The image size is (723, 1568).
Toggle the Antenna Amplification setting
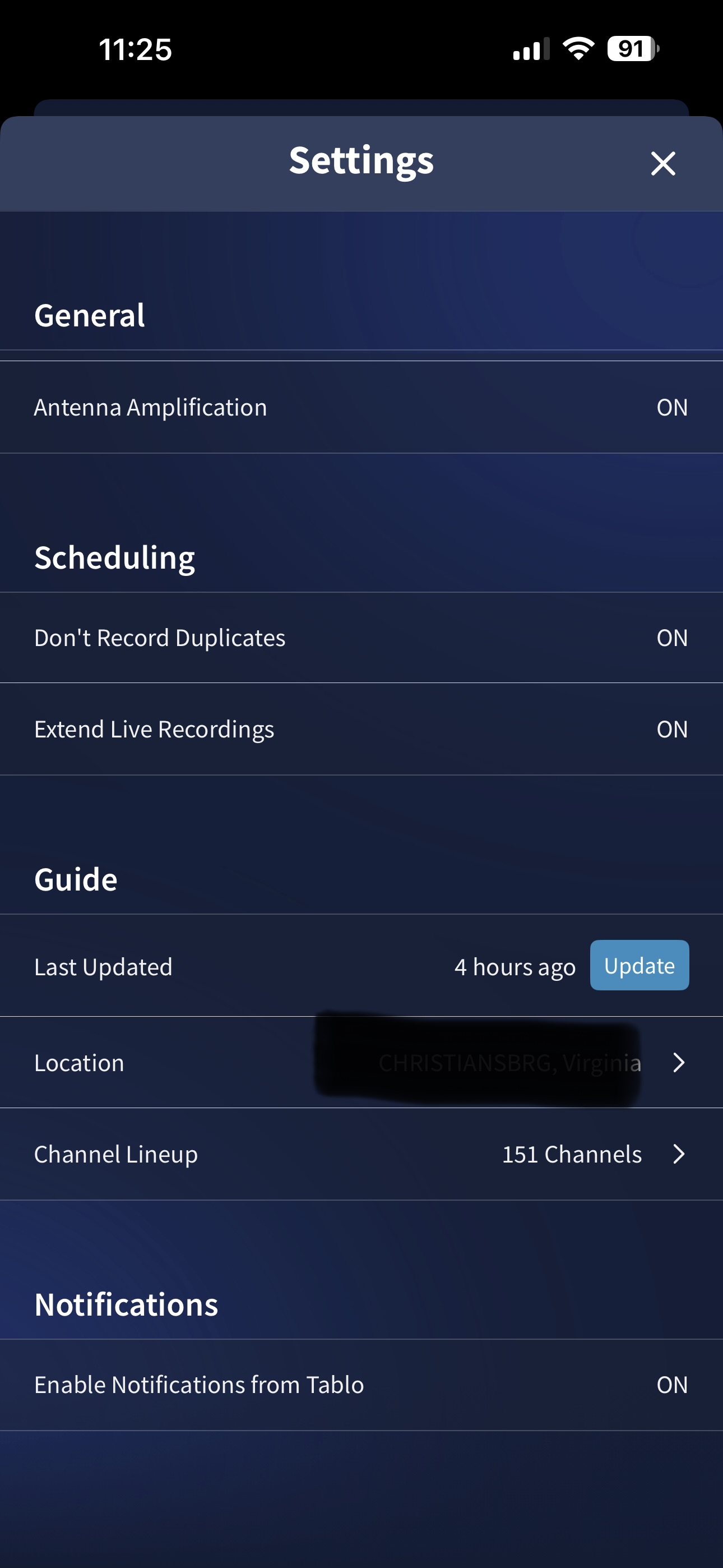(671, 407)
